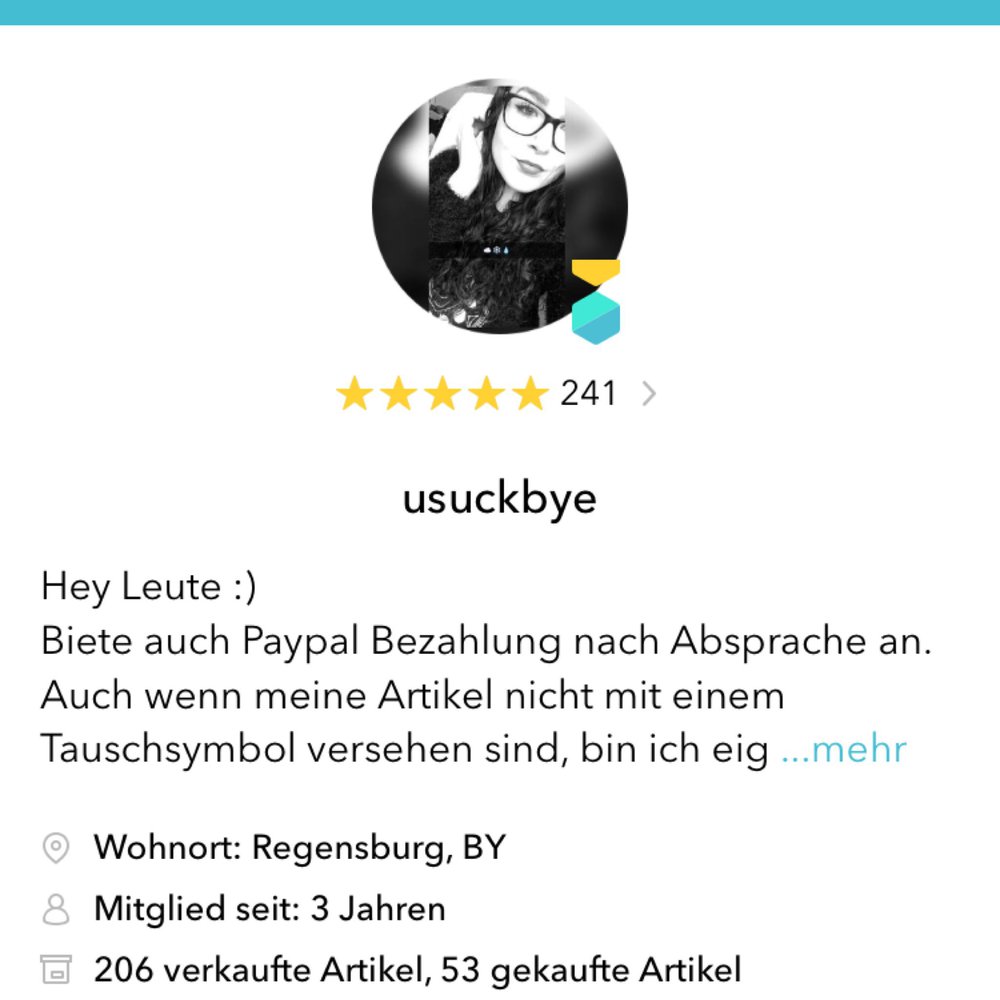Open the profile picture of usuckbye
This screenshot has height=1000, width=1000.
click(x=498, y=205)
